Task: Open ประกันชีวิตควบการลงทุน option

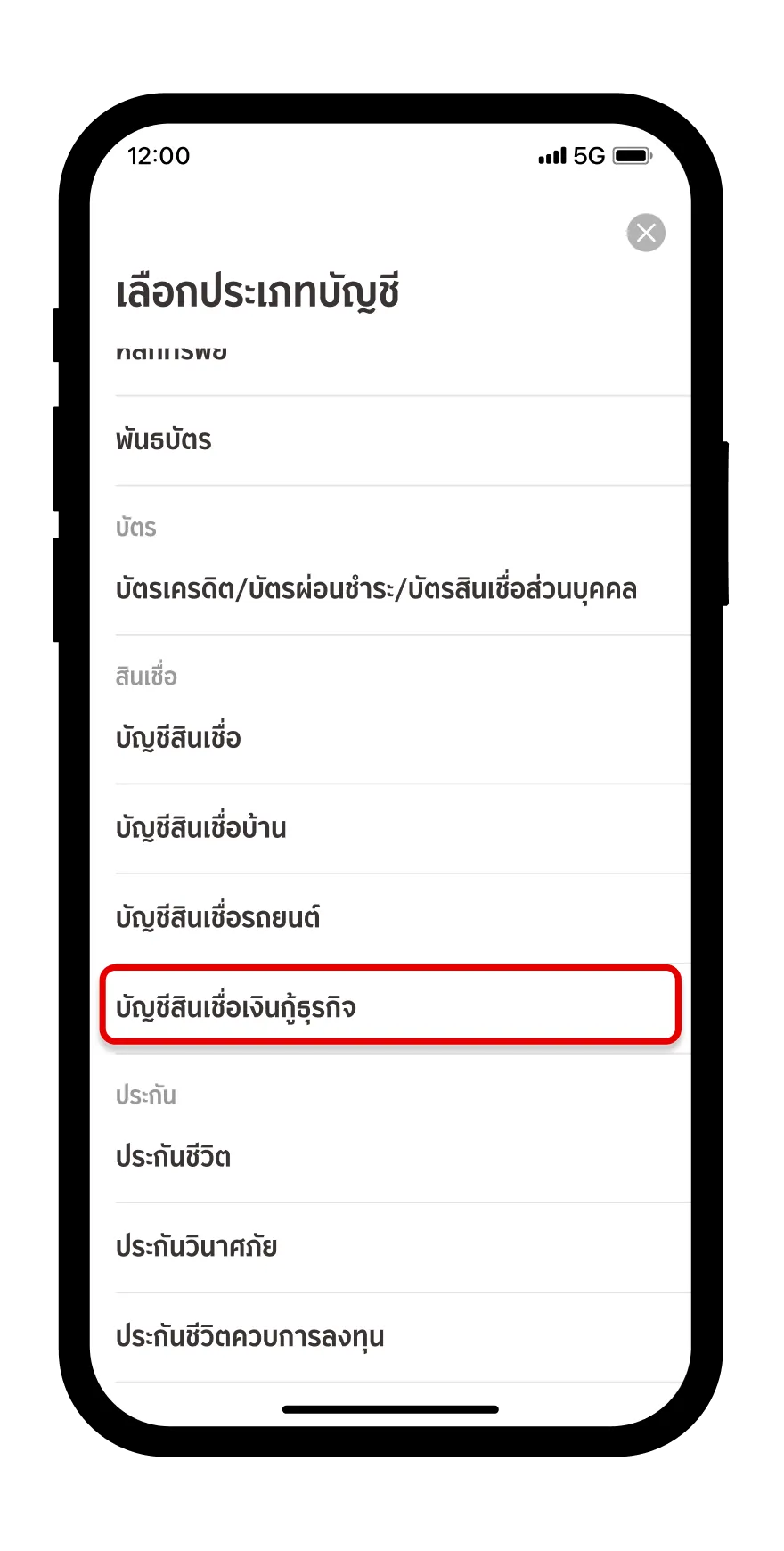Action: pyautogui.click(x=249, y=1336)
